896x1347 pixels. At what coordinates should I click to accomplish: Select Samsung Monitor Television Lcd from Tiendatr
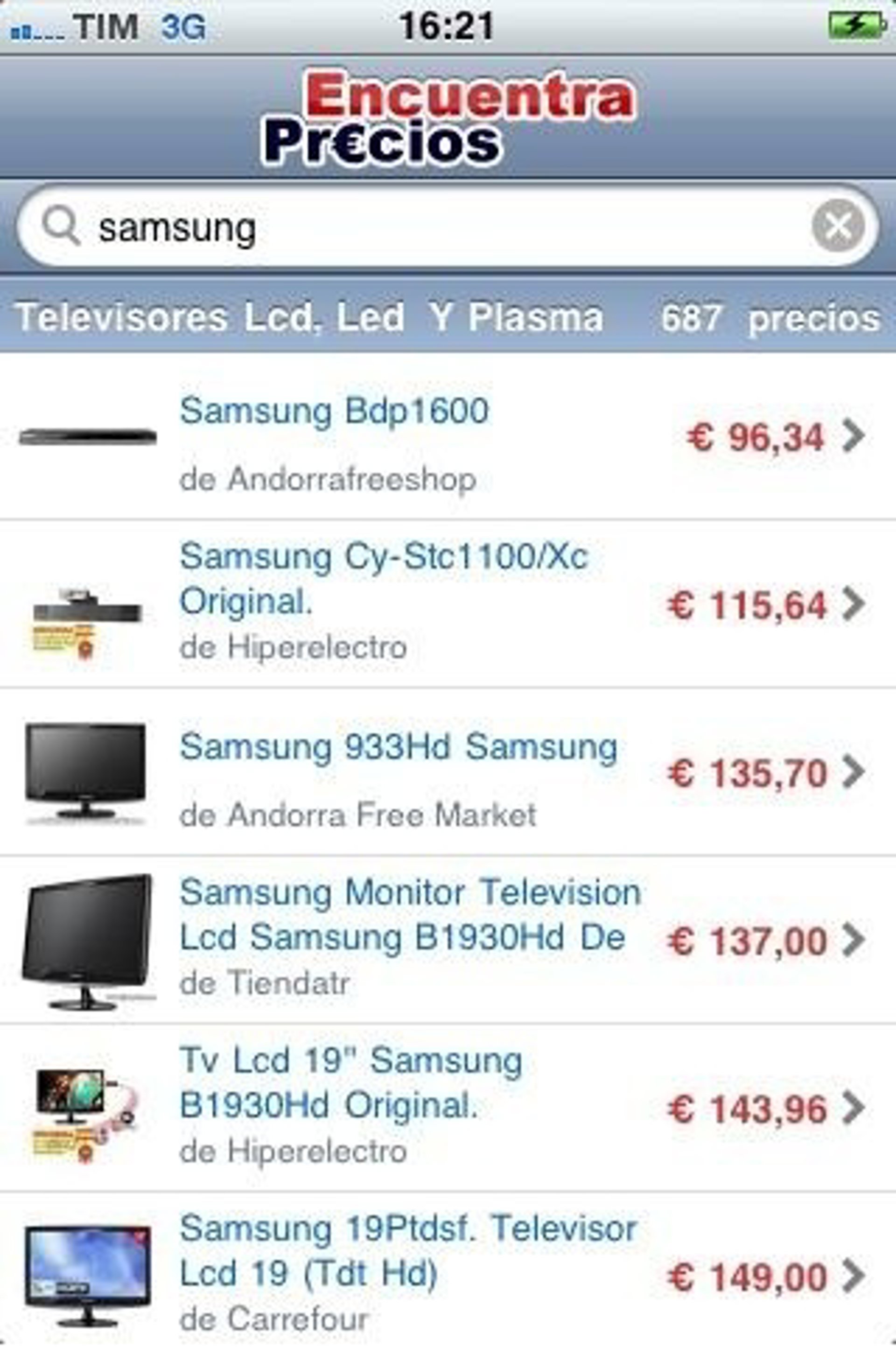click(x=446, y=939)
